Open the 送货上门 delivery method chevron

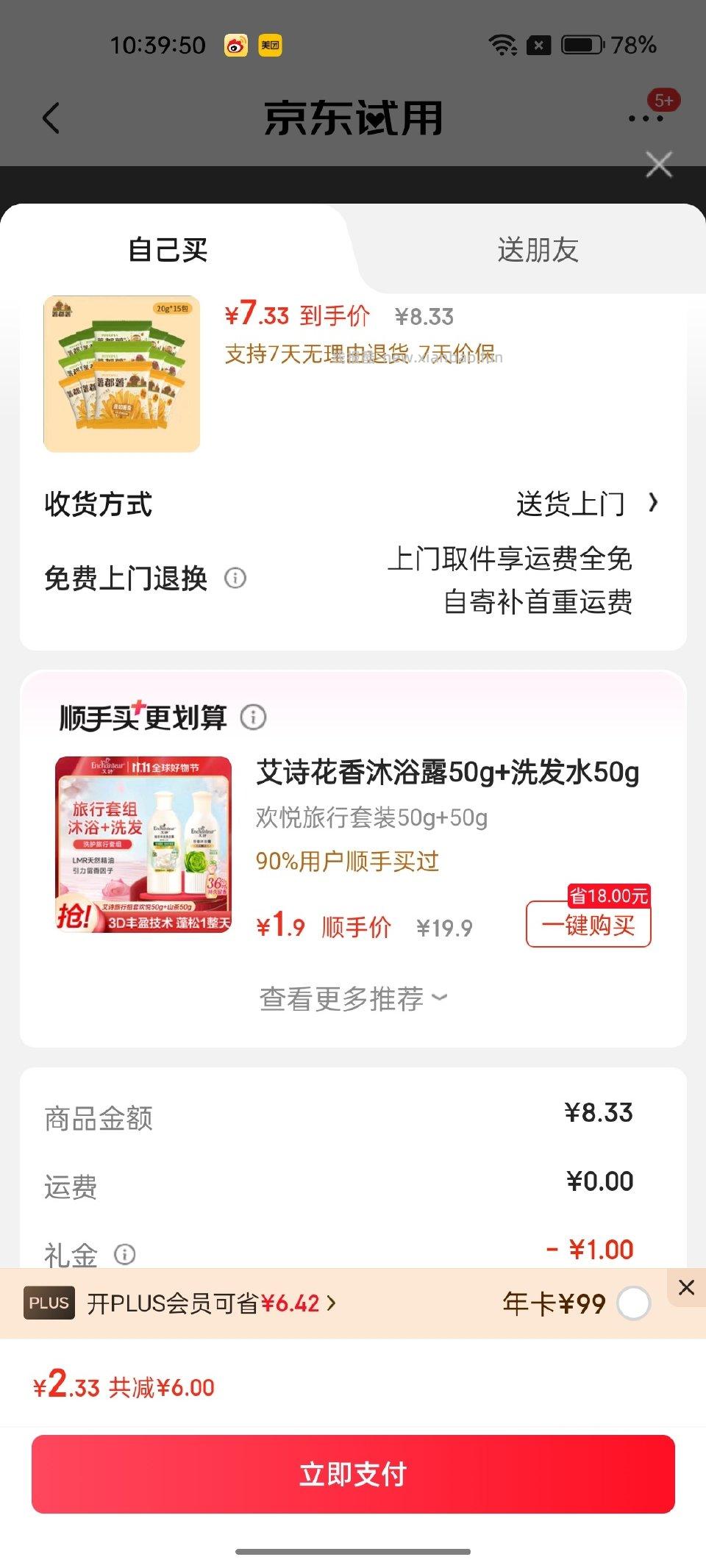(x=653, y=504)
